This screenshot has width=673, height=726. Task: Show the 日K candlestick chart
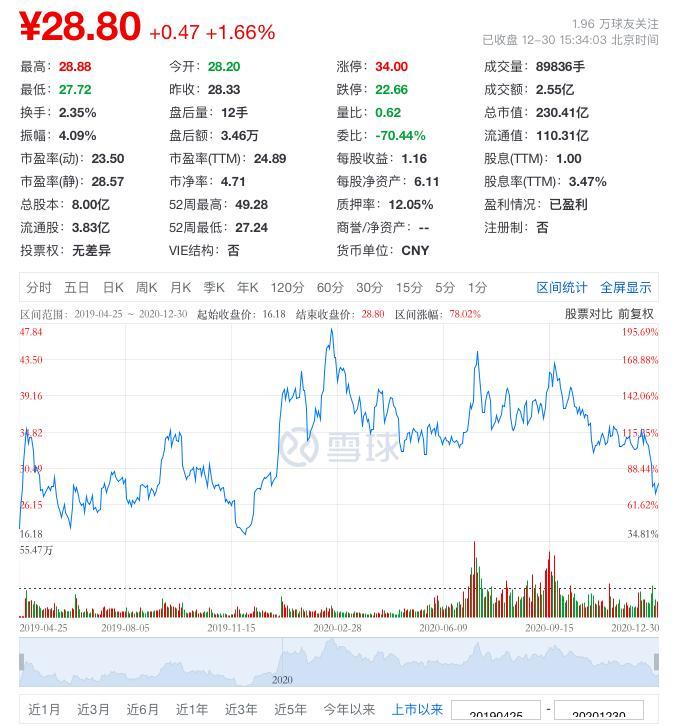[113, 288]
